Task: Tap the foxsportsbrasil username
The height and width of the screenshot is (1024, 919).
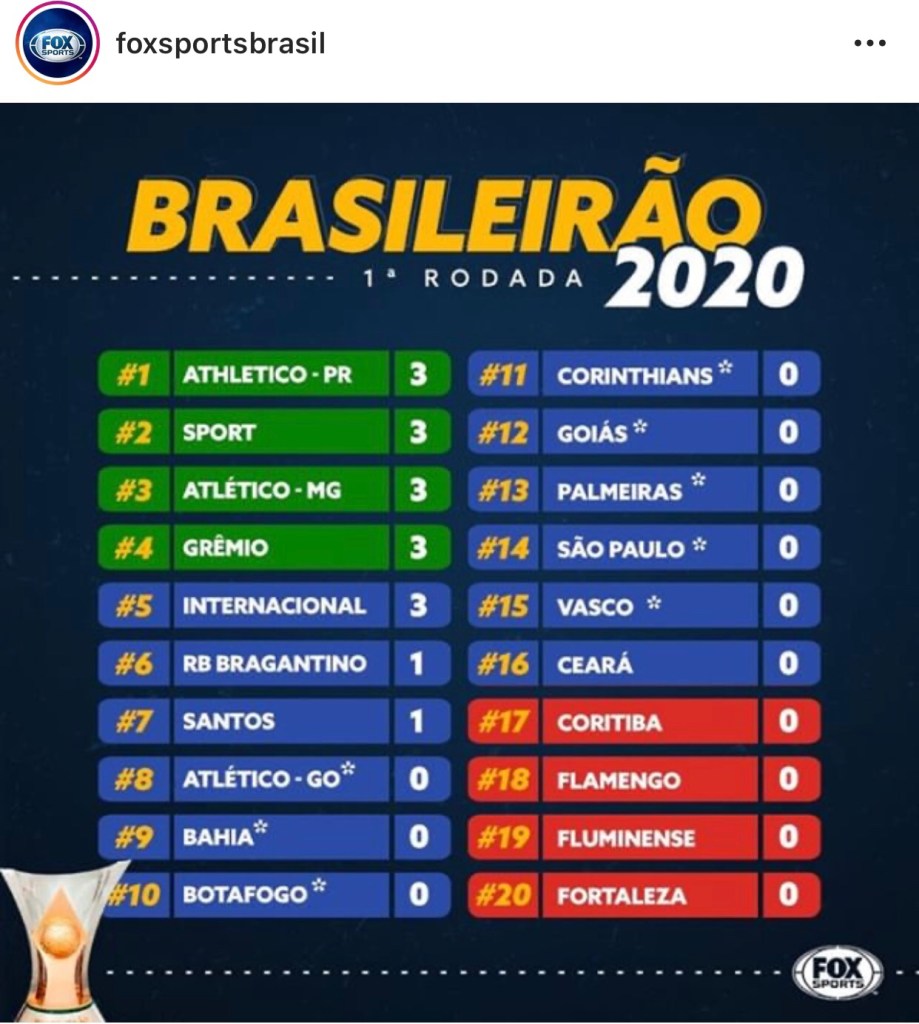Action: tap(220, 44)
